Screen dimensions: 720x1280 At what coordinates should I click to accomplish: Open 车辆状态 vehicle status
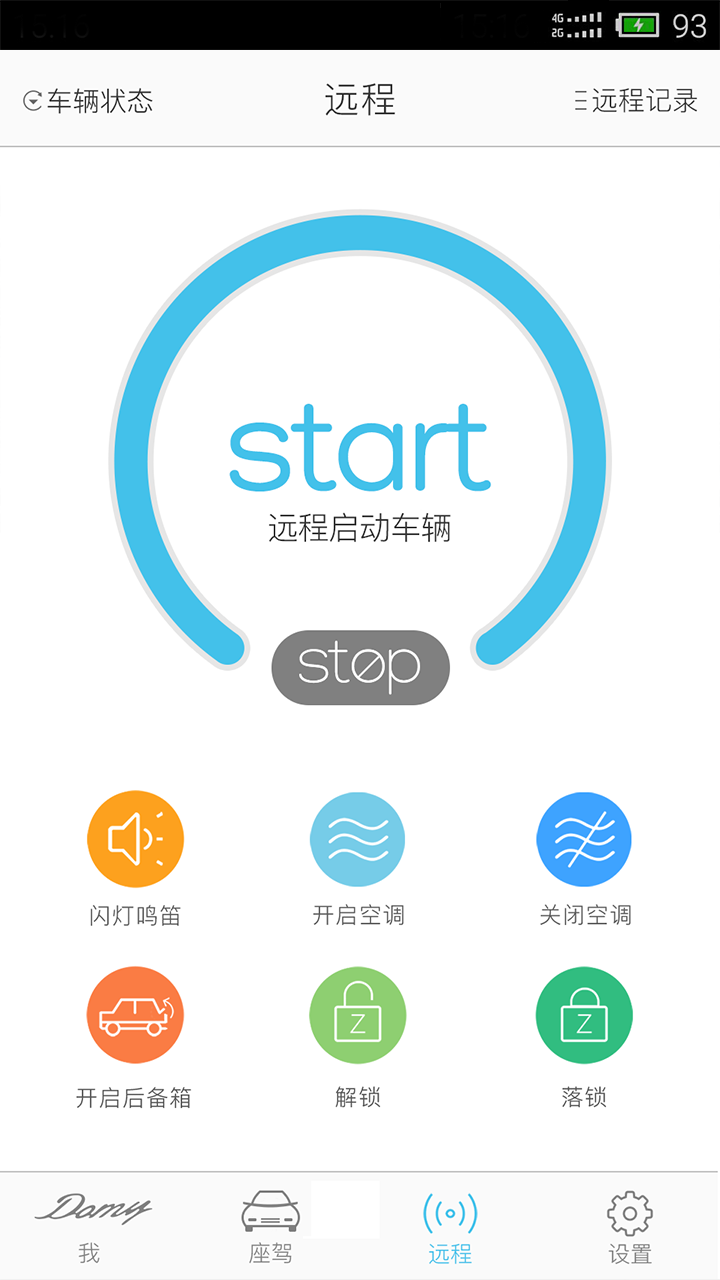(x=88, y=101)
